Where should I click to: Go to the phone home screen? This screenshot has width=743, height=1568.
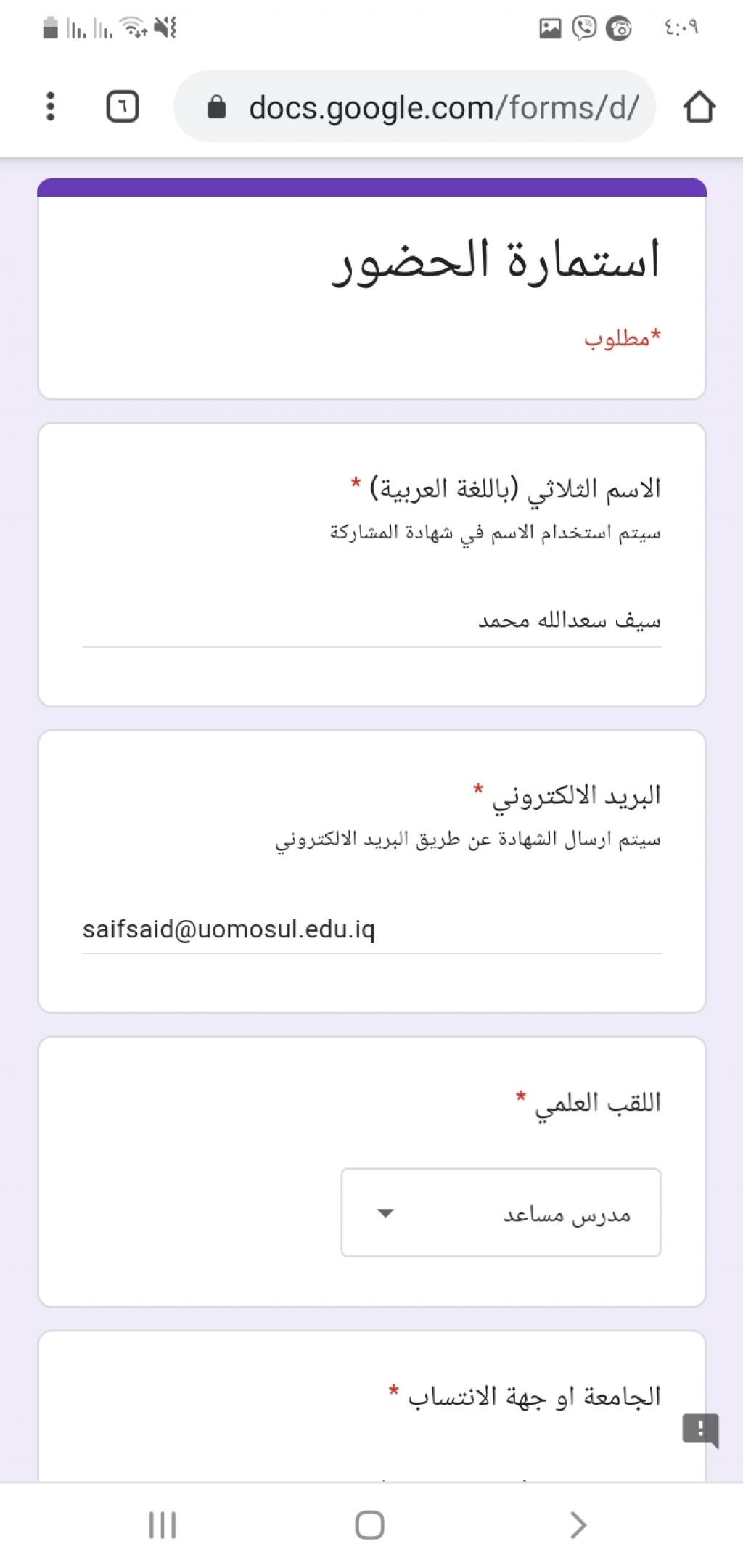(x=370, y=1524)
